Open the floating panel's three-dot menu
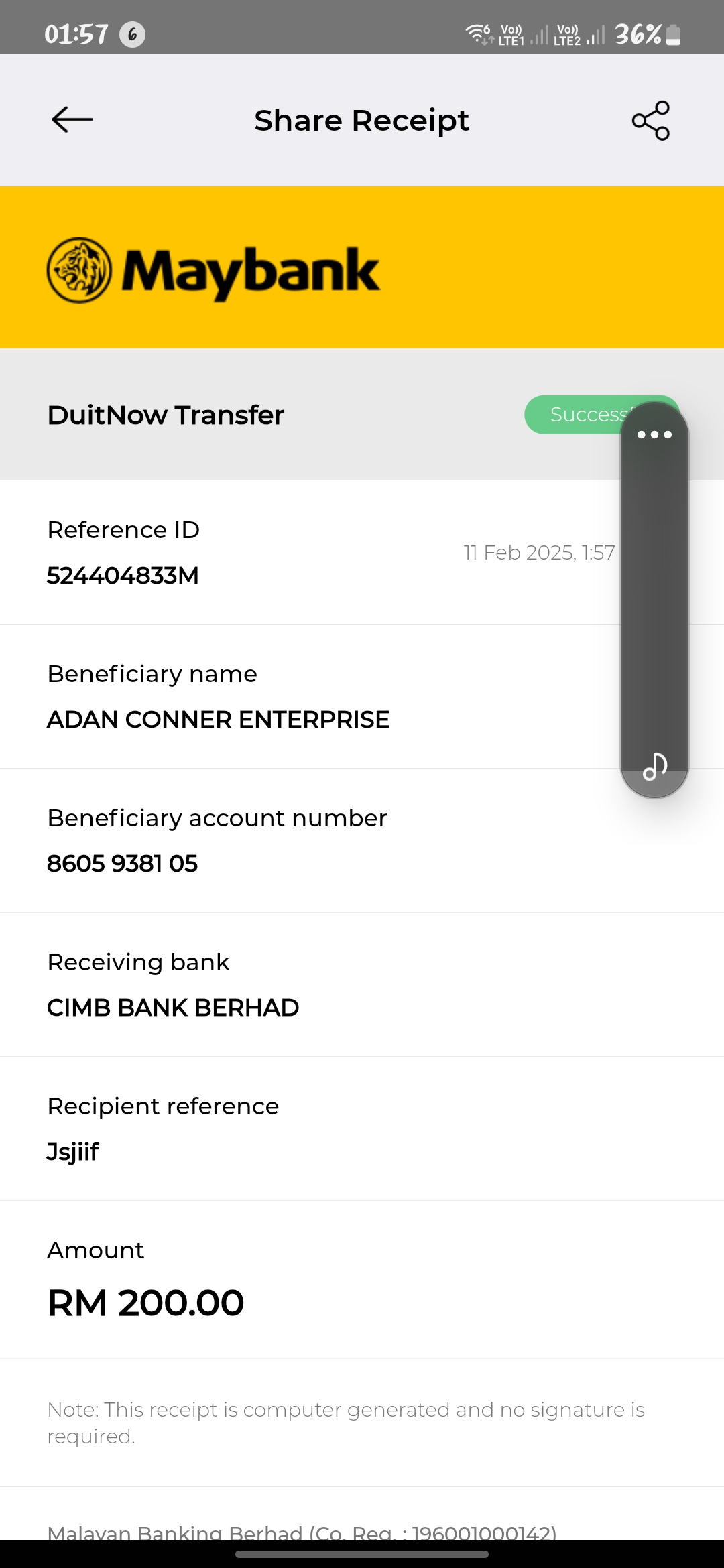724x1568 pixels. (x=654, y=434)
